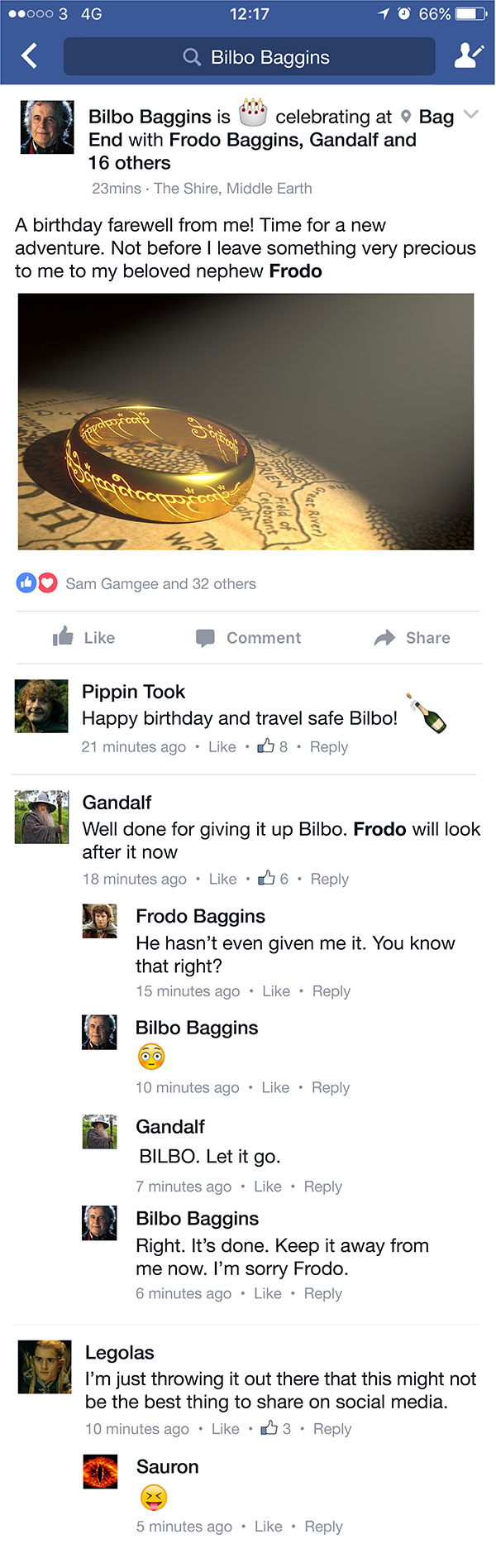496x1568 pixels.
Task: Reply to Pippin Took's comment
Action: click(329, 746)
